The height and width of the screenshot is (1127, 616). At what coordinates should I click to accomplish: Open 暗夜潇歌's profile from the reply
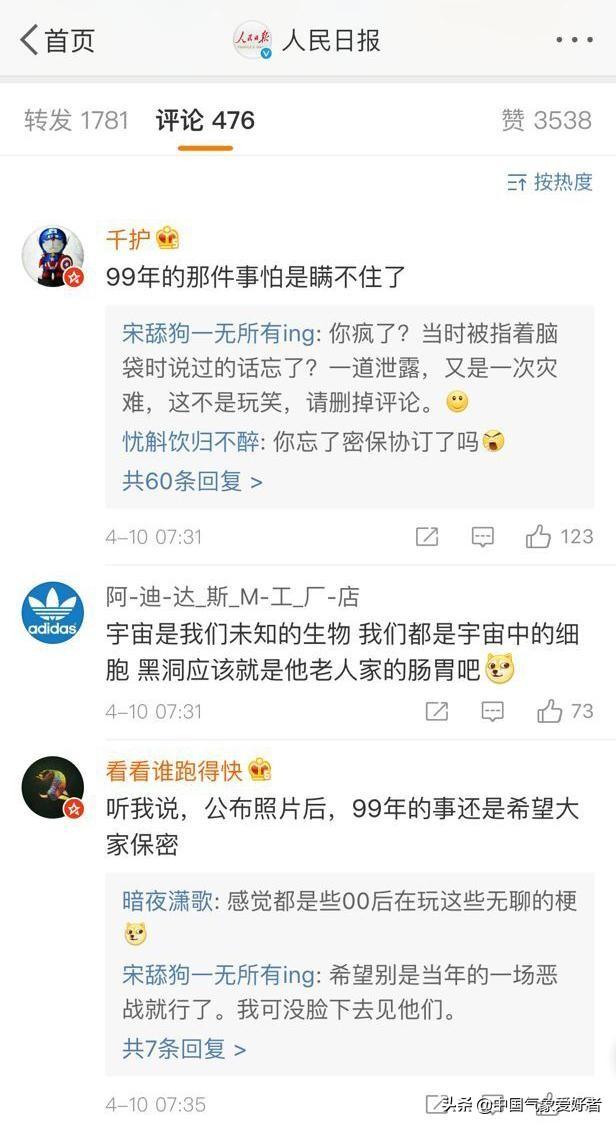(167, 900)
